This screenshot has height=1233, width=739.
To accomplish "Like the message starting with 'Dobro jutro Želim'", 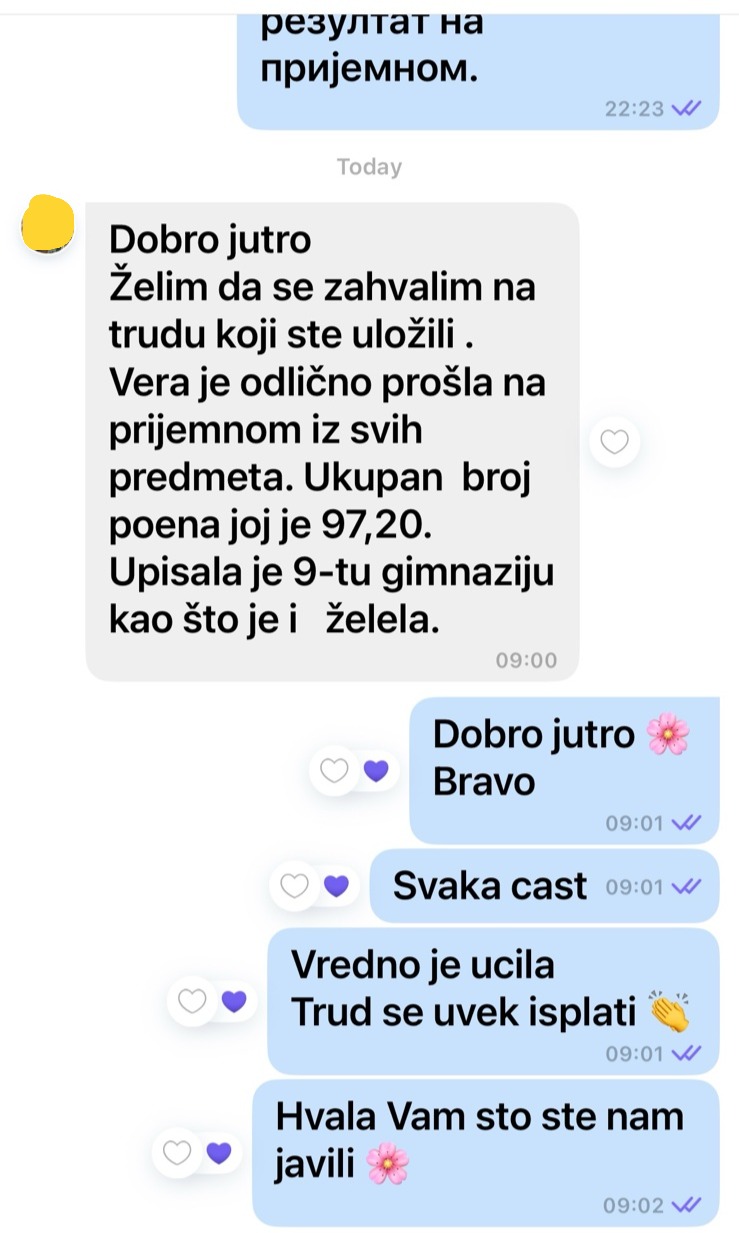I will click(x=613, y=442).
